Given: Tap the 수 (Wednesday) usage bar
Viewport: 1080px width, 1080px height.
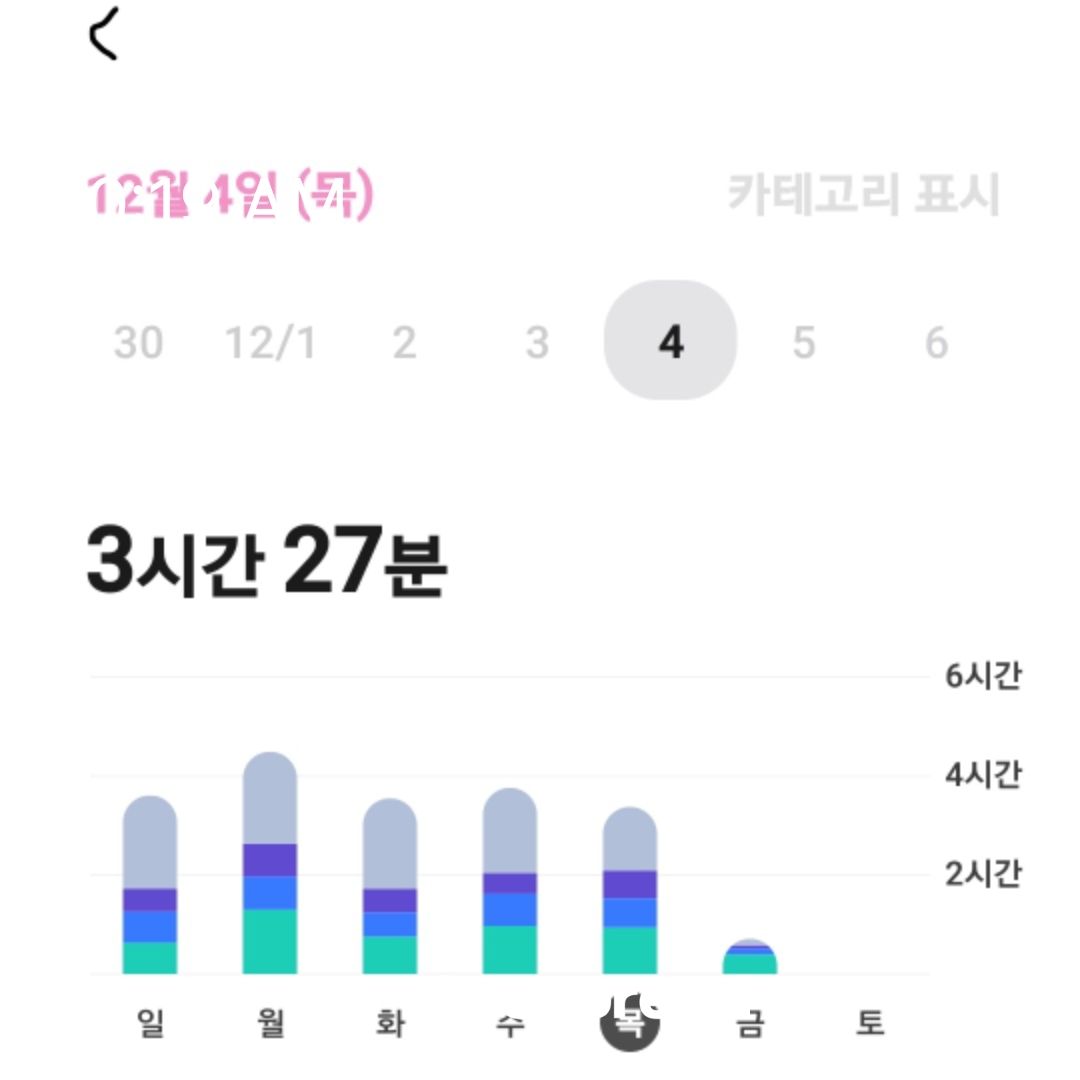Looking at the screenshot, I should point(510,881).
